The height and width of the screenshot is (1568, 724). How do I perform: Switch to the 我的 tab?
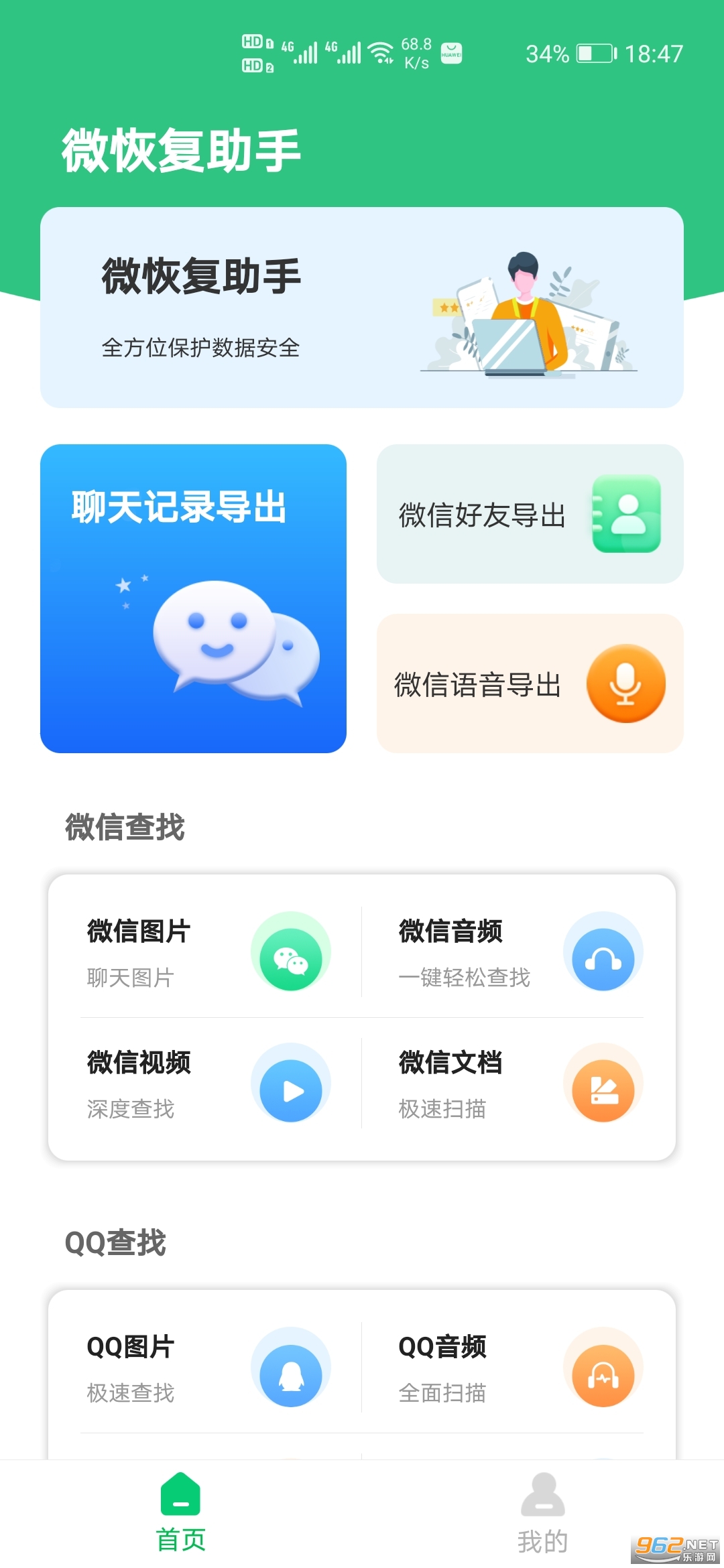coord(542,1513)
